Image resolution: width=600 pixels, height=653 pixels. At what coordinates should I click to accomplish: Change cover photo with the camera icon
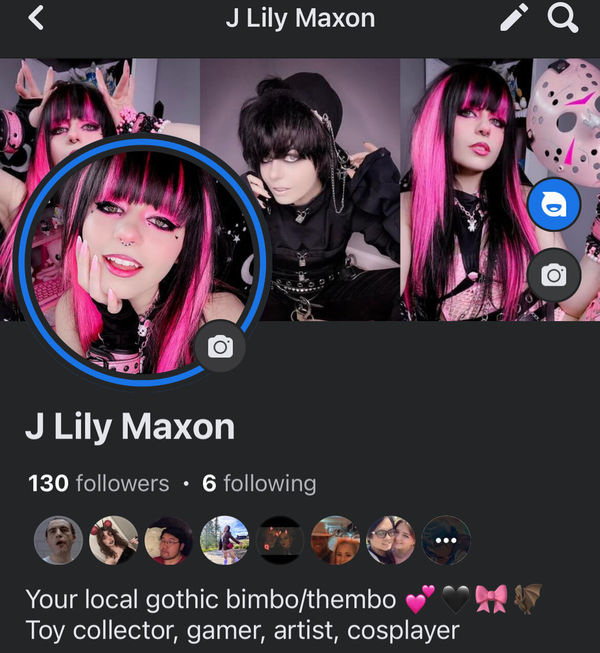(553, 274)
